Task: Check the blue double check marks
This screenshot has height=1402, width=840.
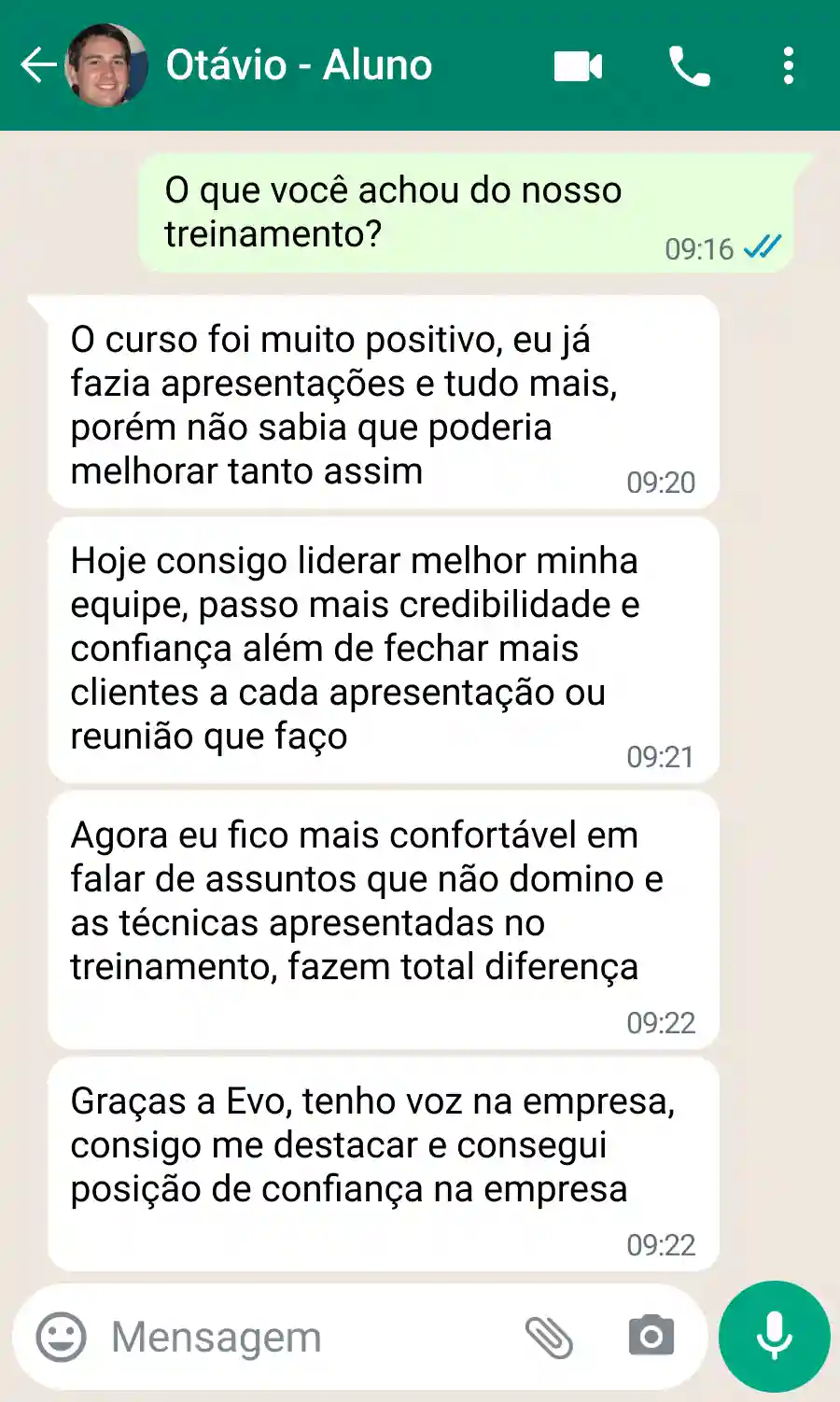Action: pyautogui.click(x=763, y=247)
